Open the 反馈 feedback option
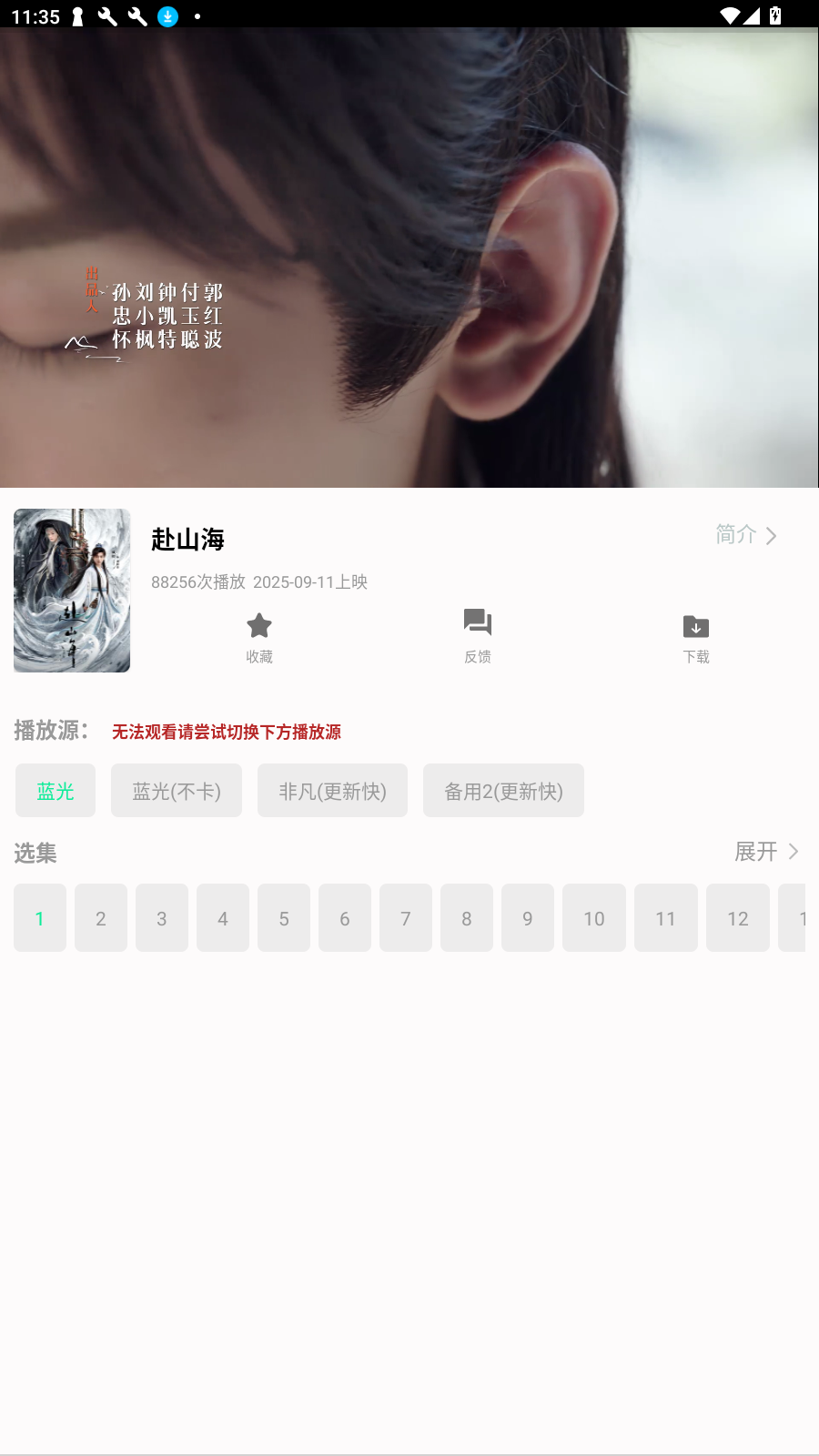 [478, 637]
